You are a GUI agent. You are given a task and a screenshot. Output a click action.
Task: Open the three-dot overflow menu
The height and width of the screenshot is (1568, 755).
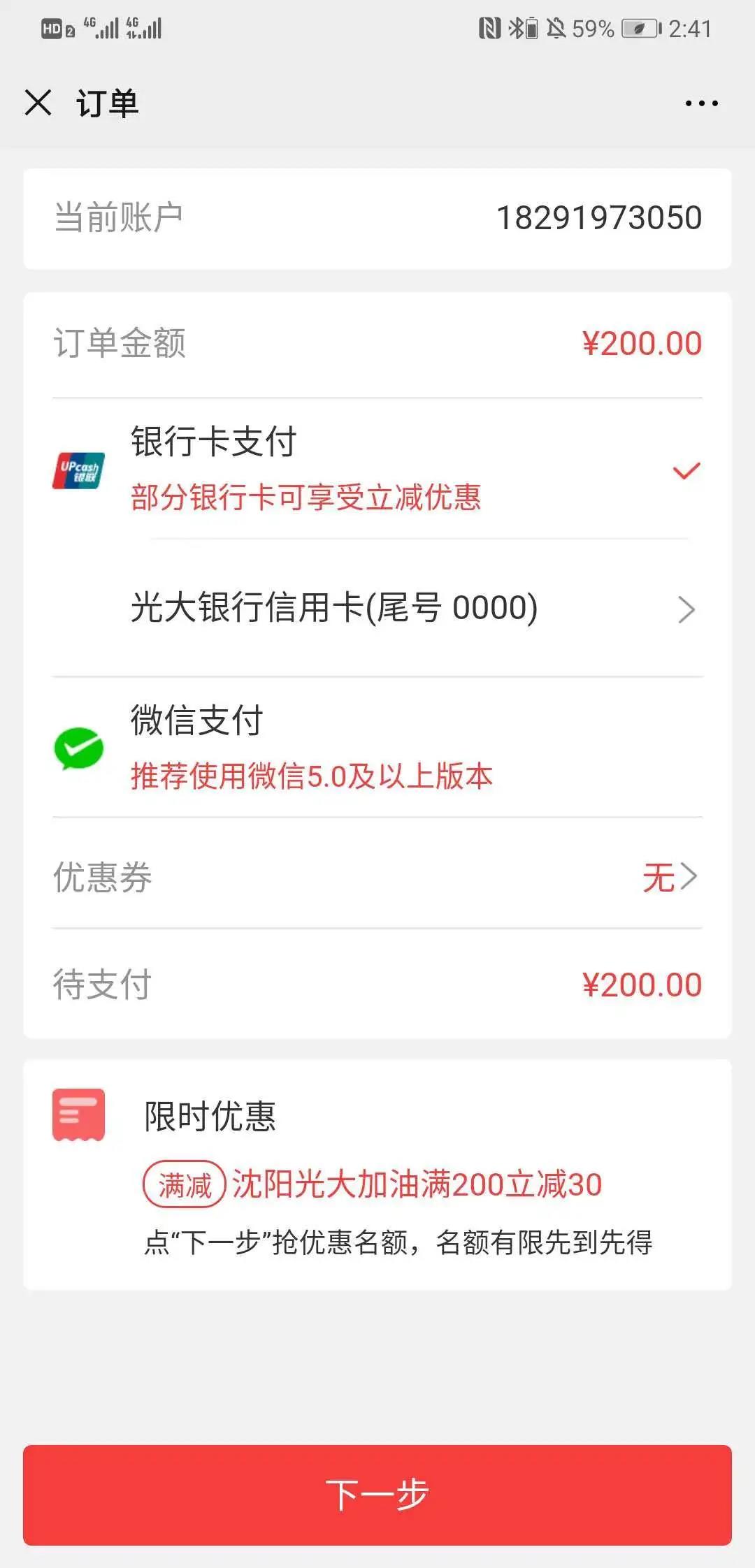tap(701, 103)
